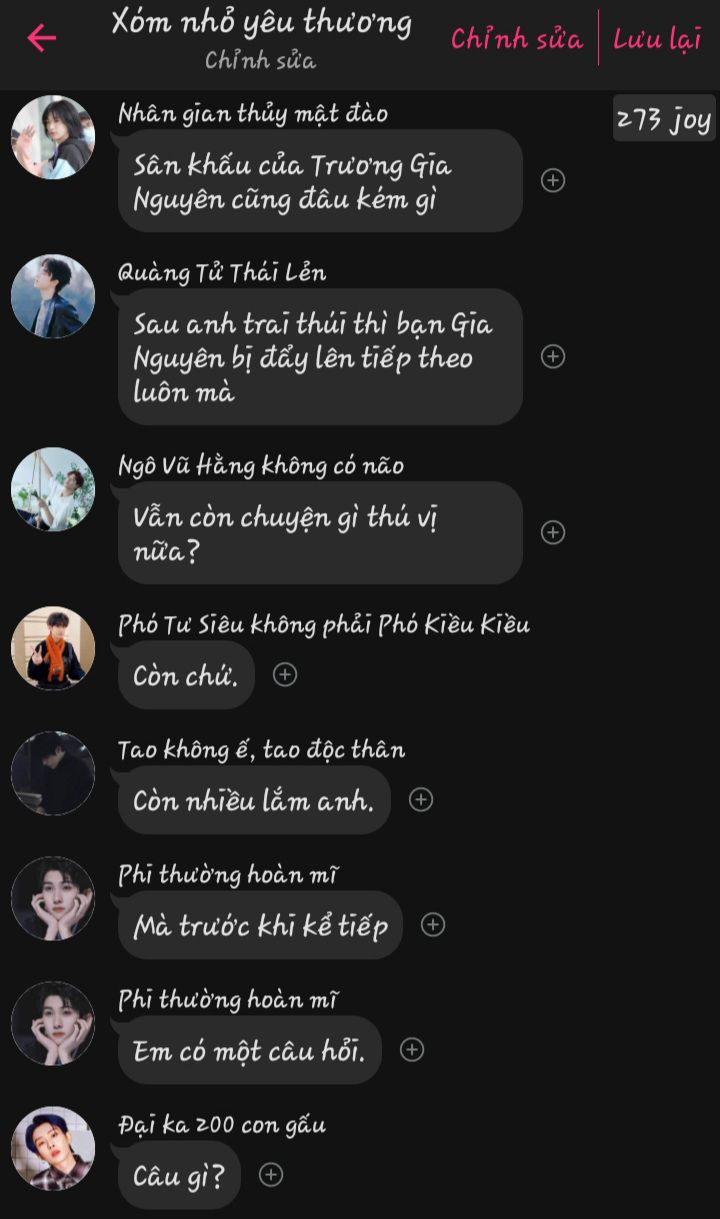The width and height of the screenshot is (720, 1219).
Task: Tap the plus icon beside 'Em có một câu hỏi.'
Action: [412, 1049]
